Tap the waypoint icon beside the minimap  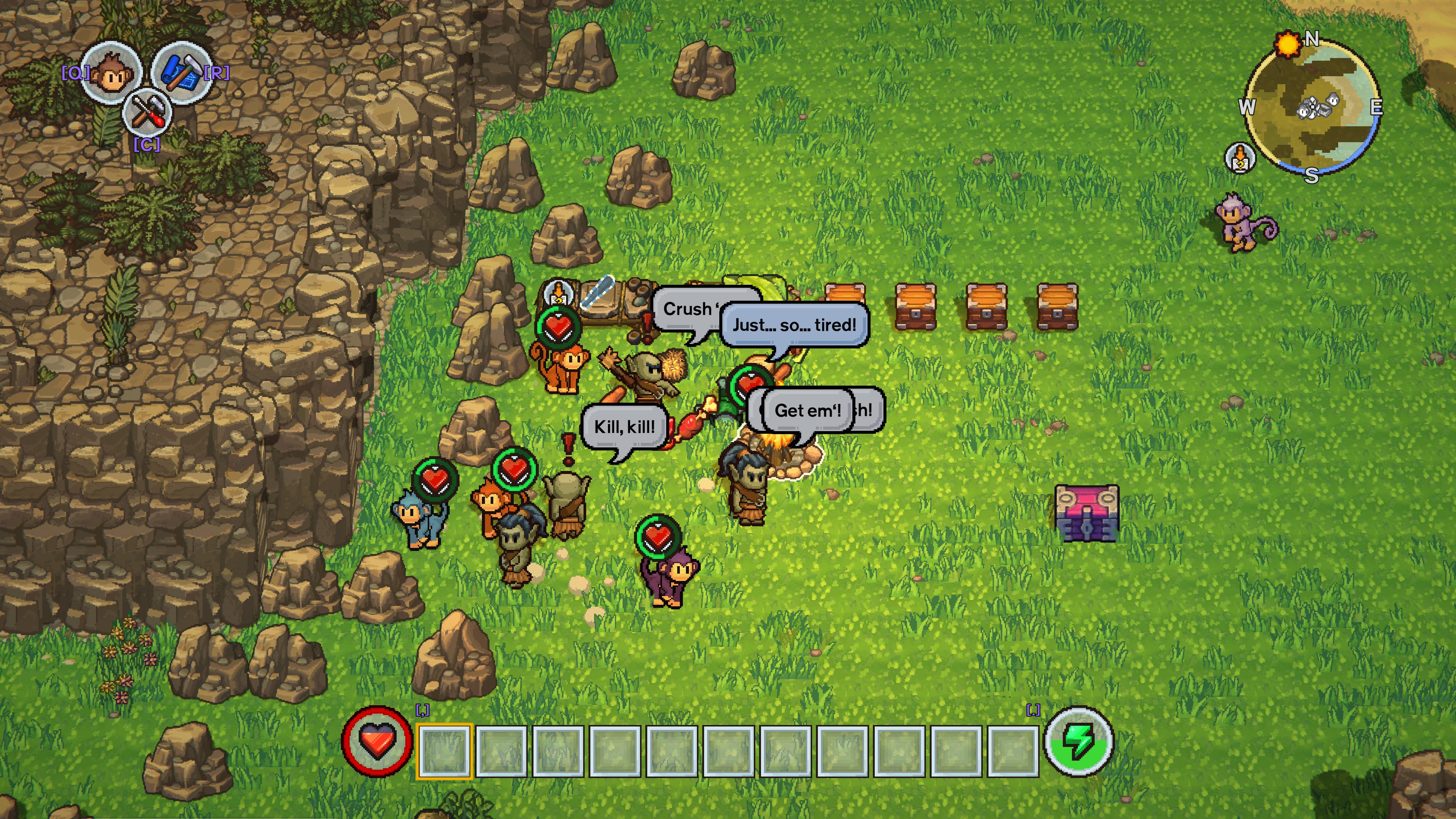point(1239,158)
